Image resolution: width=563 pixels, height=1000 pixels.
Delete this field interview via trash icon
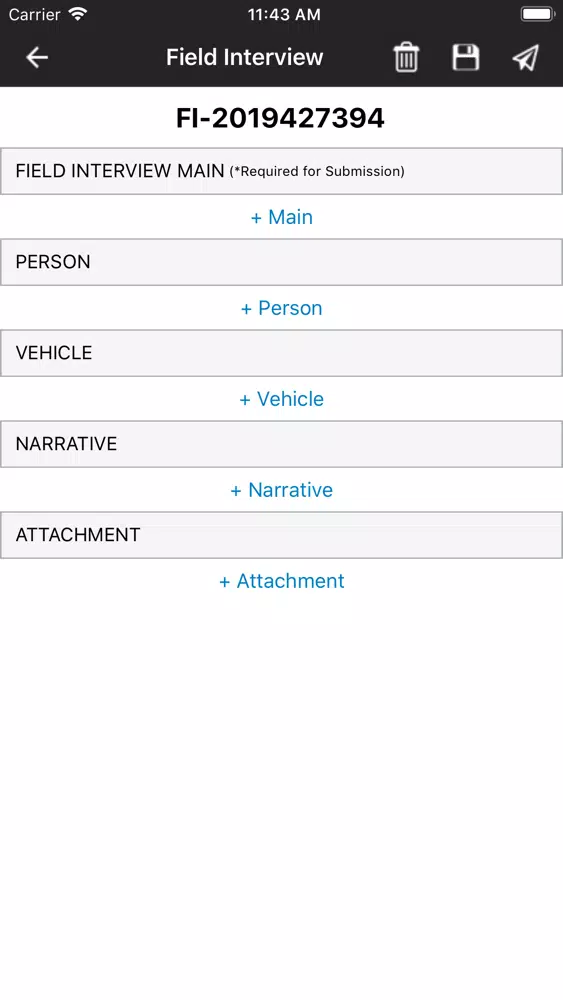coord(406,57)
